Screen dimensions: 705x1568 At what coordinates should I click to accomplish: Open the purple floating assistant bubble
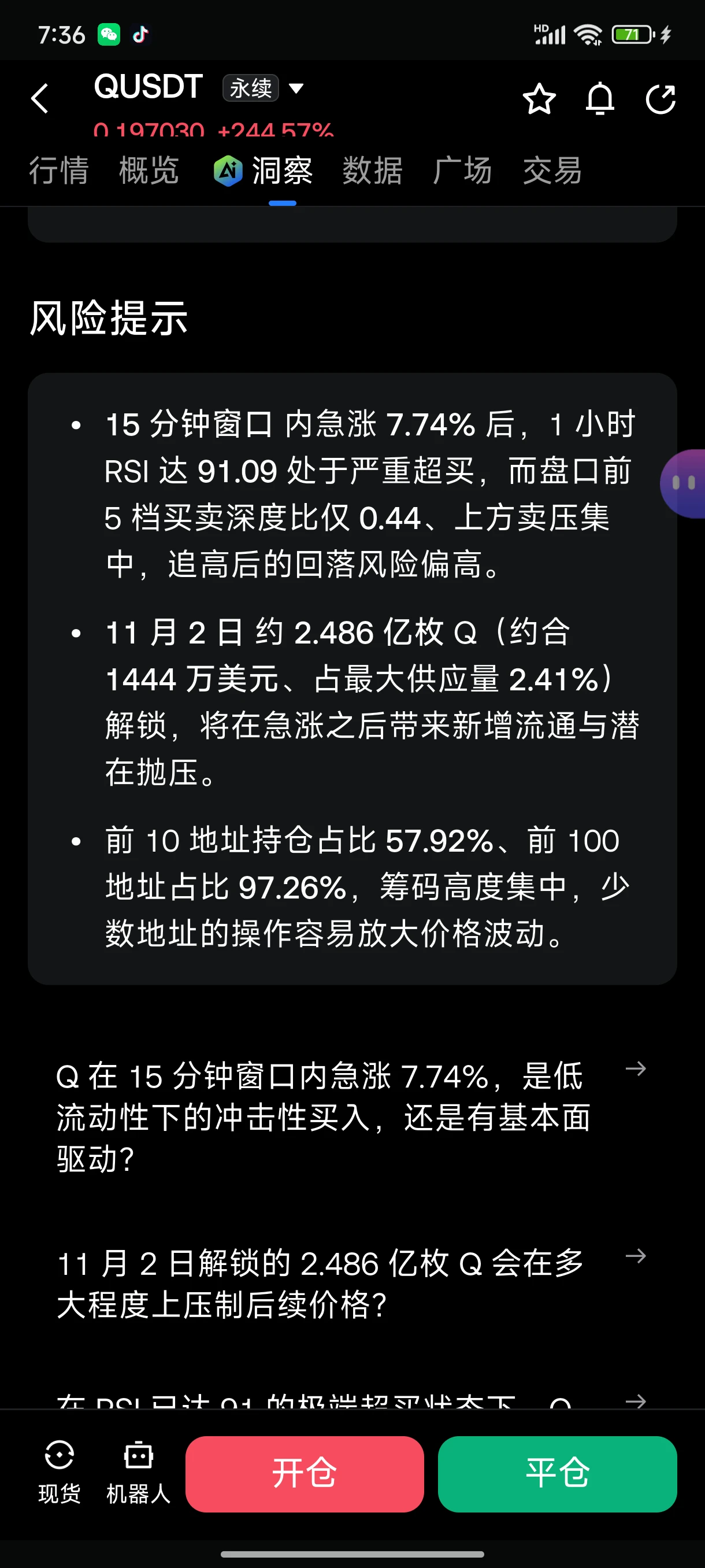pyautogui.click(x=683, y=484)
